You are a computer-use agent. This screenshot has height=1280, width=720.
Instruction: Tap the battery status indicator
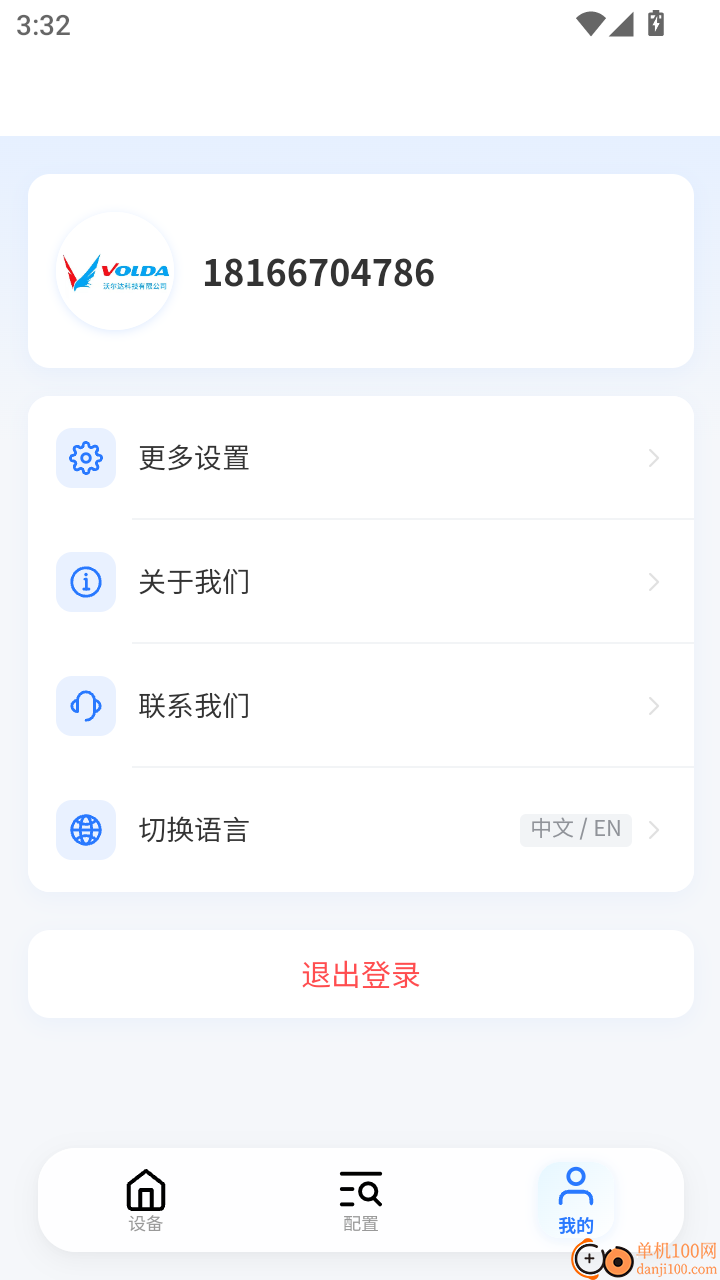click(x=656, y=24)
